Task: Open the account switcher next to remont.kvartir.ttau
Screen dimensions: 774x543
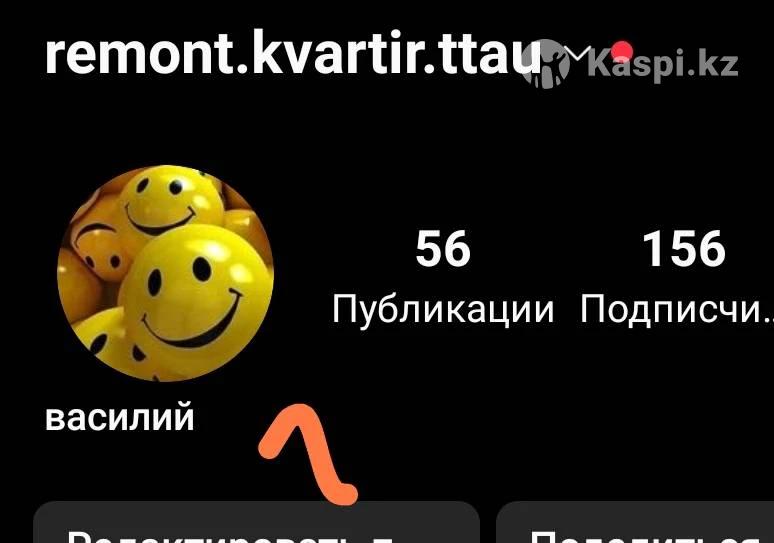Action: click(x=577, y=53)
